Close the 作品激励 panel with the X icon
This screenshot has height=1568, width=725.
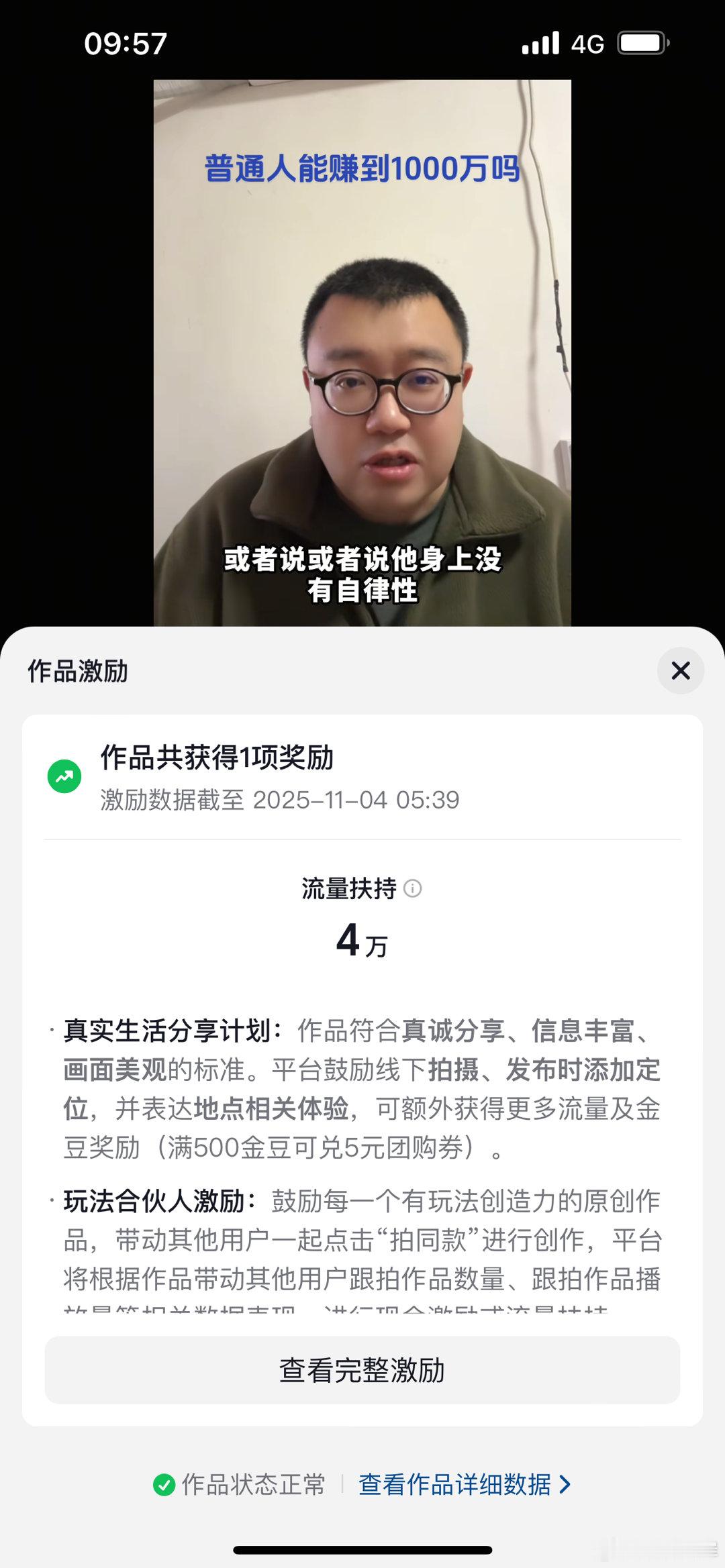pyautogui.click(x=681, y=670)
